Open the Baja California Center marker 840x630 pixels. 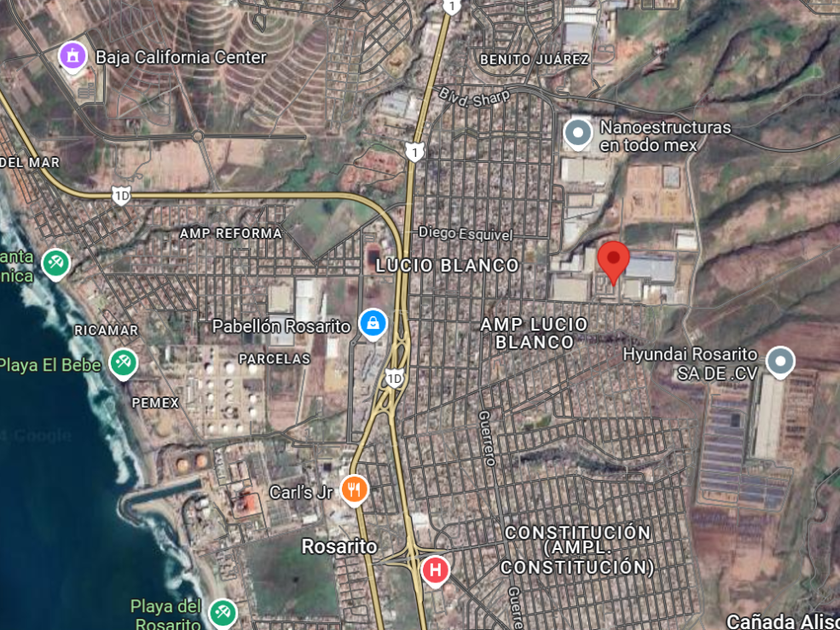[73, 56]
